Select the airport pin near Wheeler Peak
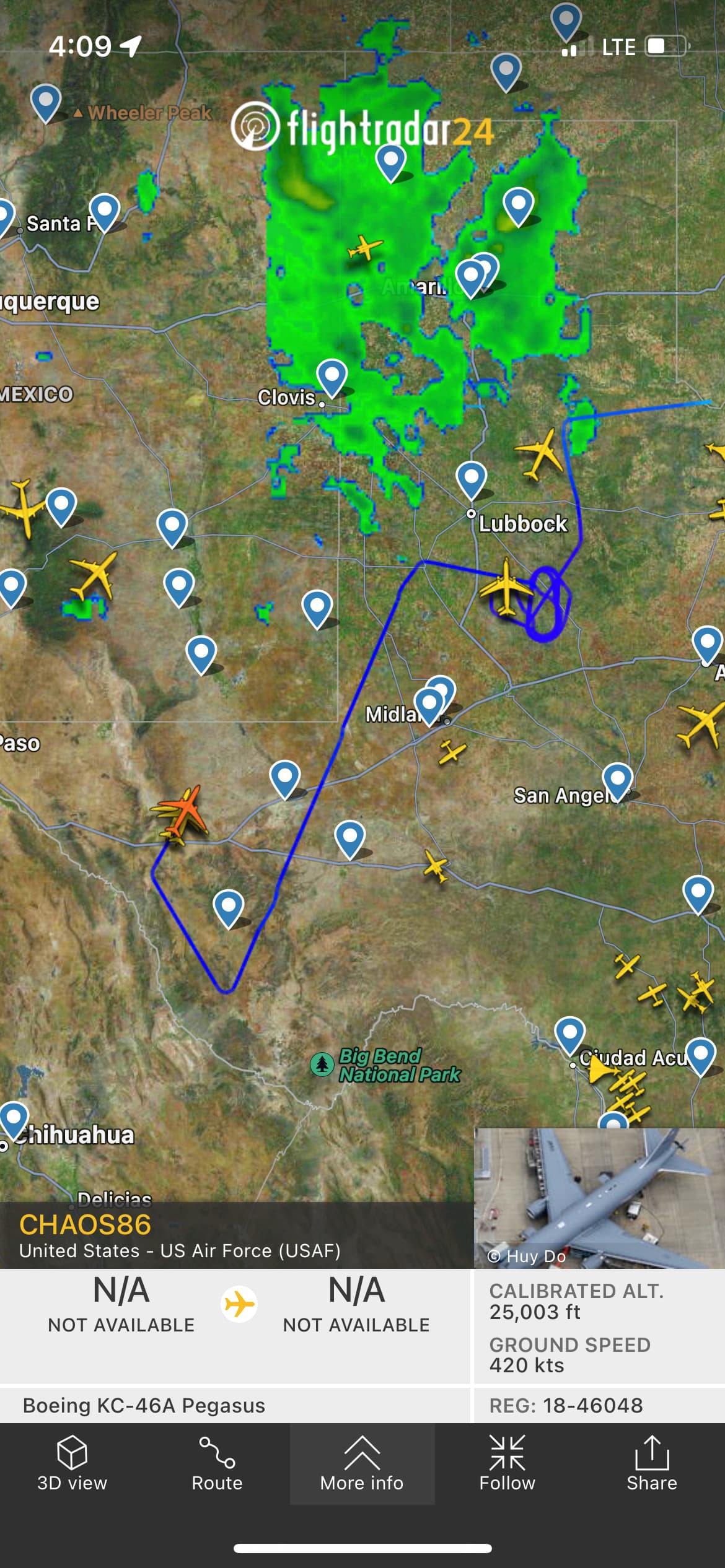This screenshot has height=1568, width=725. pyautogui.click(x=46, y=102)
